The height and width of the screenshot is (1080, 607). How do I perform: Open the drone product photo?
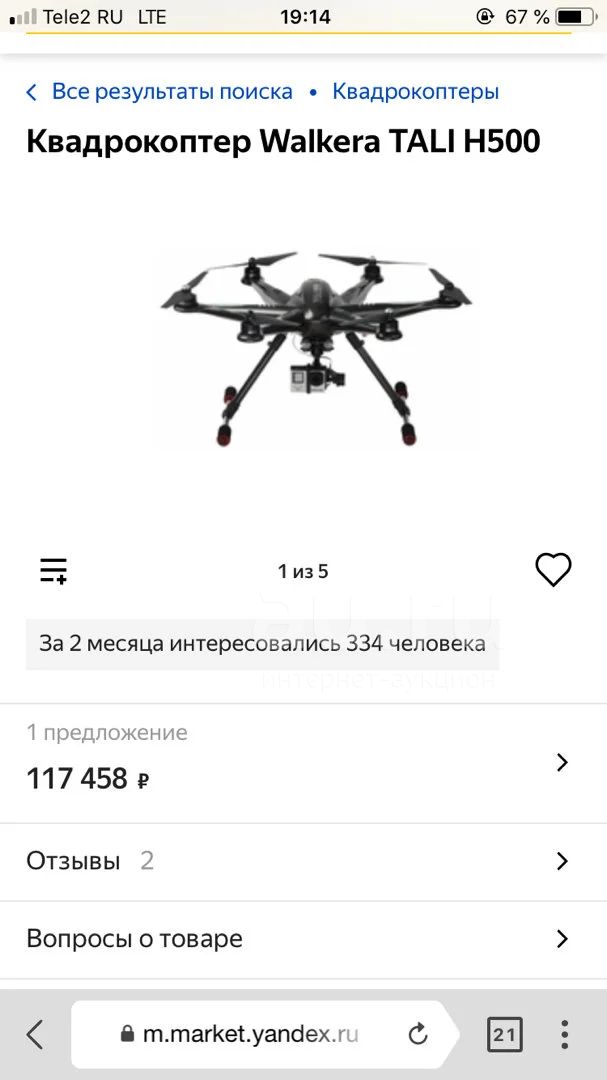click(x=316, y=348)
